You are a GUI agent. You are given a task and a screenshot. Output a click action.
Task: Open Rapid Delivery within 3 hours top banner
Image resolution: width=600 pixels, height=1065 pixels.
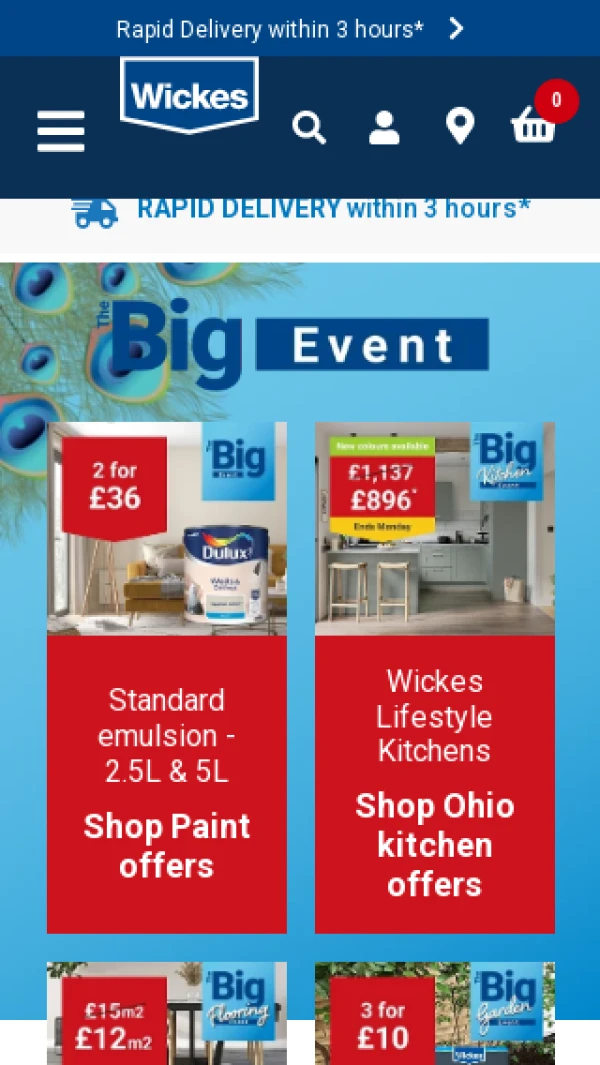[x=290, y=29]
